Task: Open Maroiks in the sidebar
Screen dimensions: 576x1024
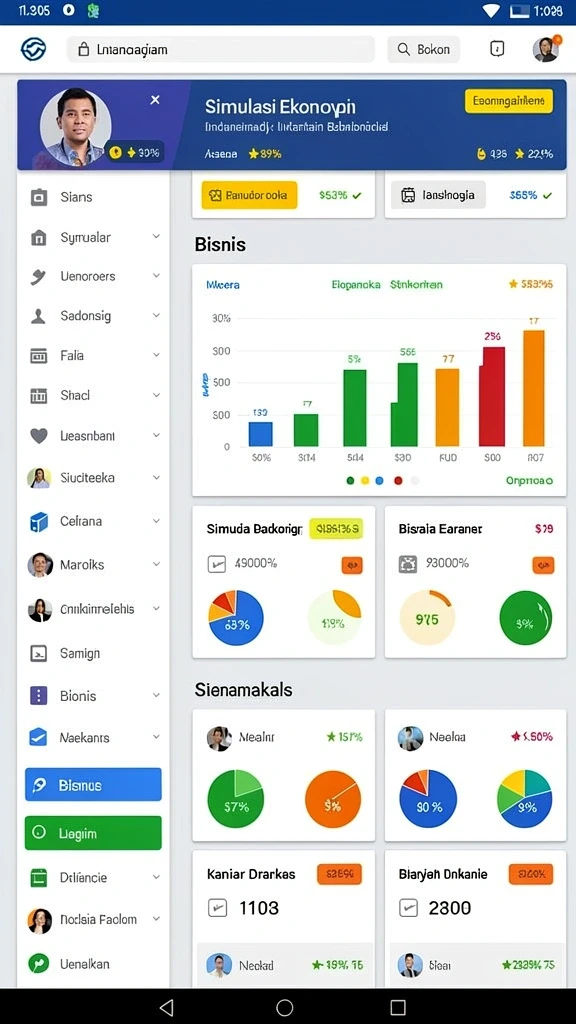Action: click(93, 565)
